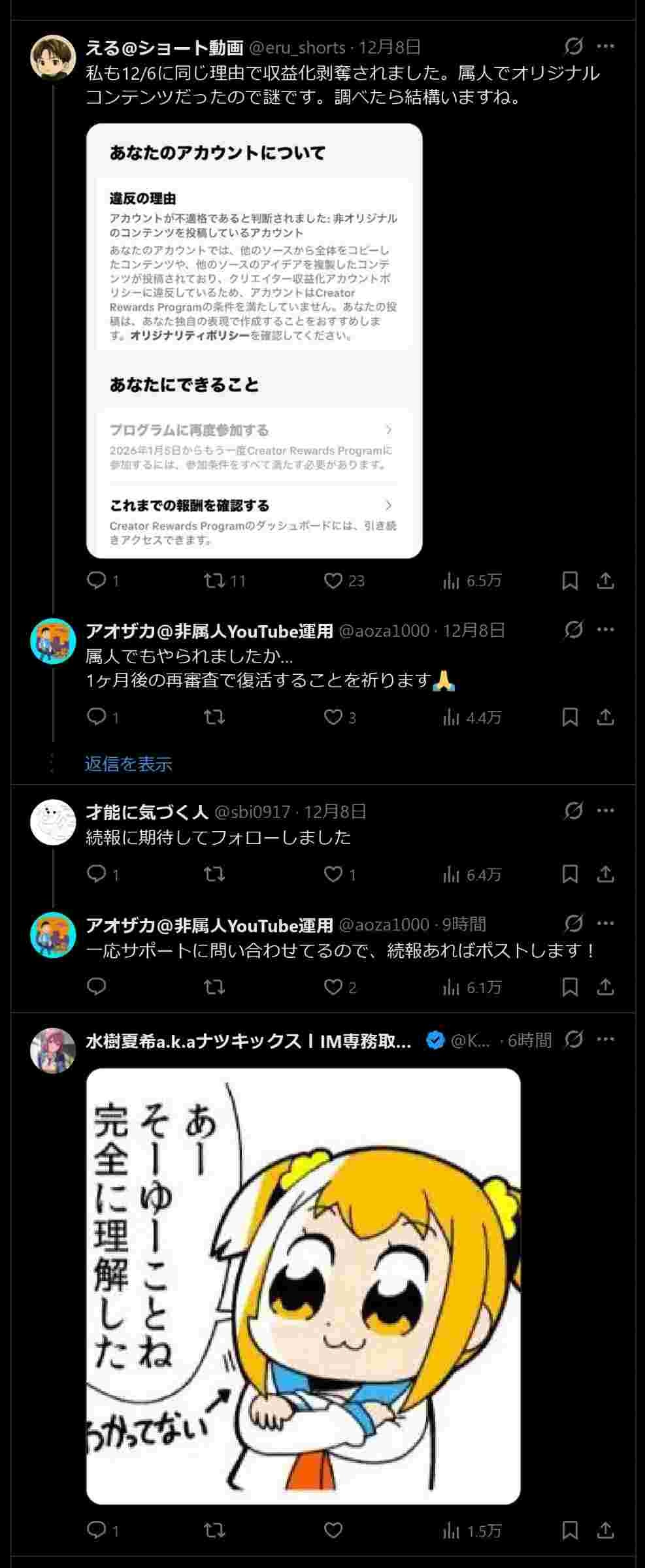The image size is (645, 1568).
Task: Open Grok icon on 才能に気づく人's post
Action: click(x=573, y=811)
